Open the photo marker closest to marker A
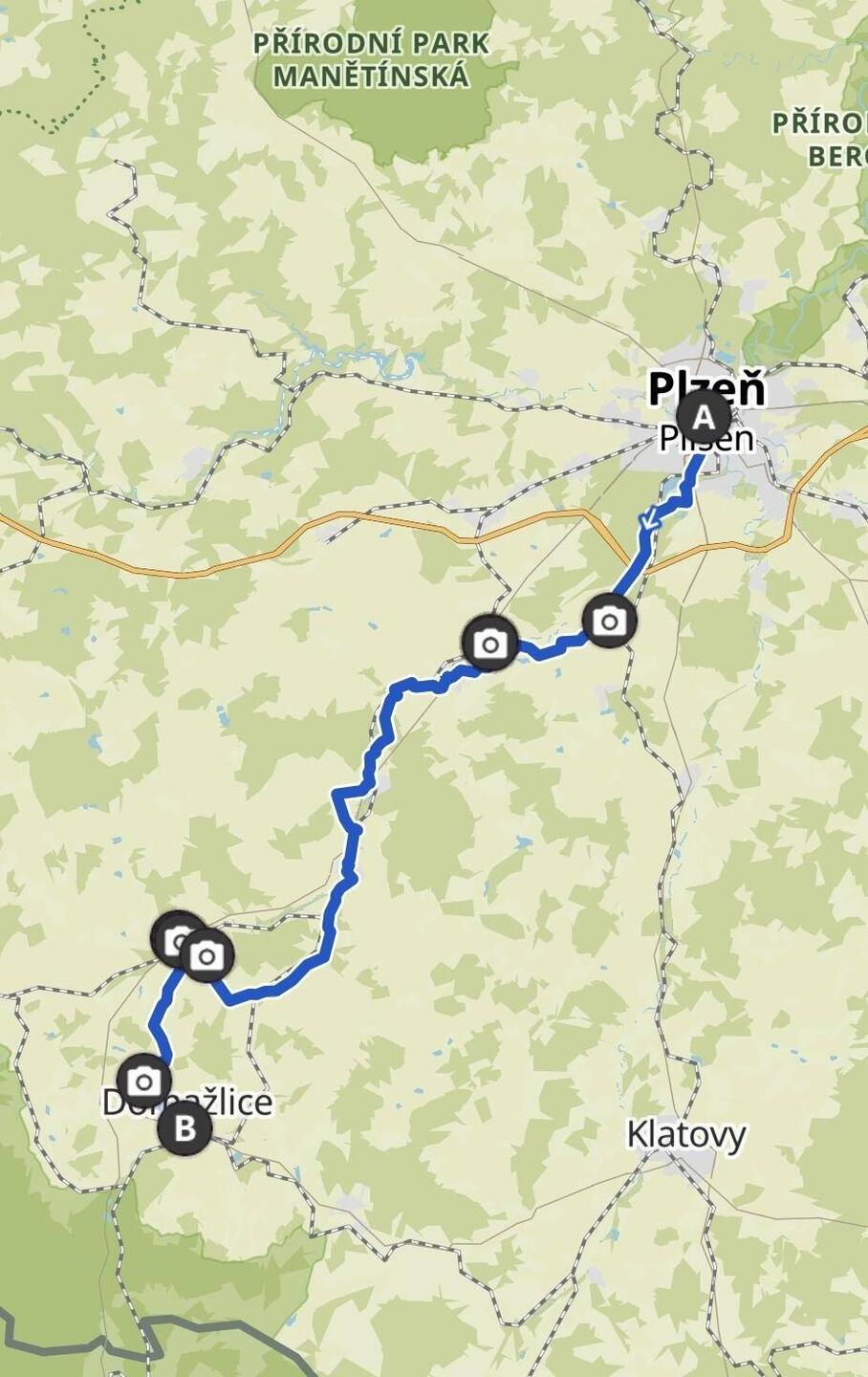 (609, 622)
